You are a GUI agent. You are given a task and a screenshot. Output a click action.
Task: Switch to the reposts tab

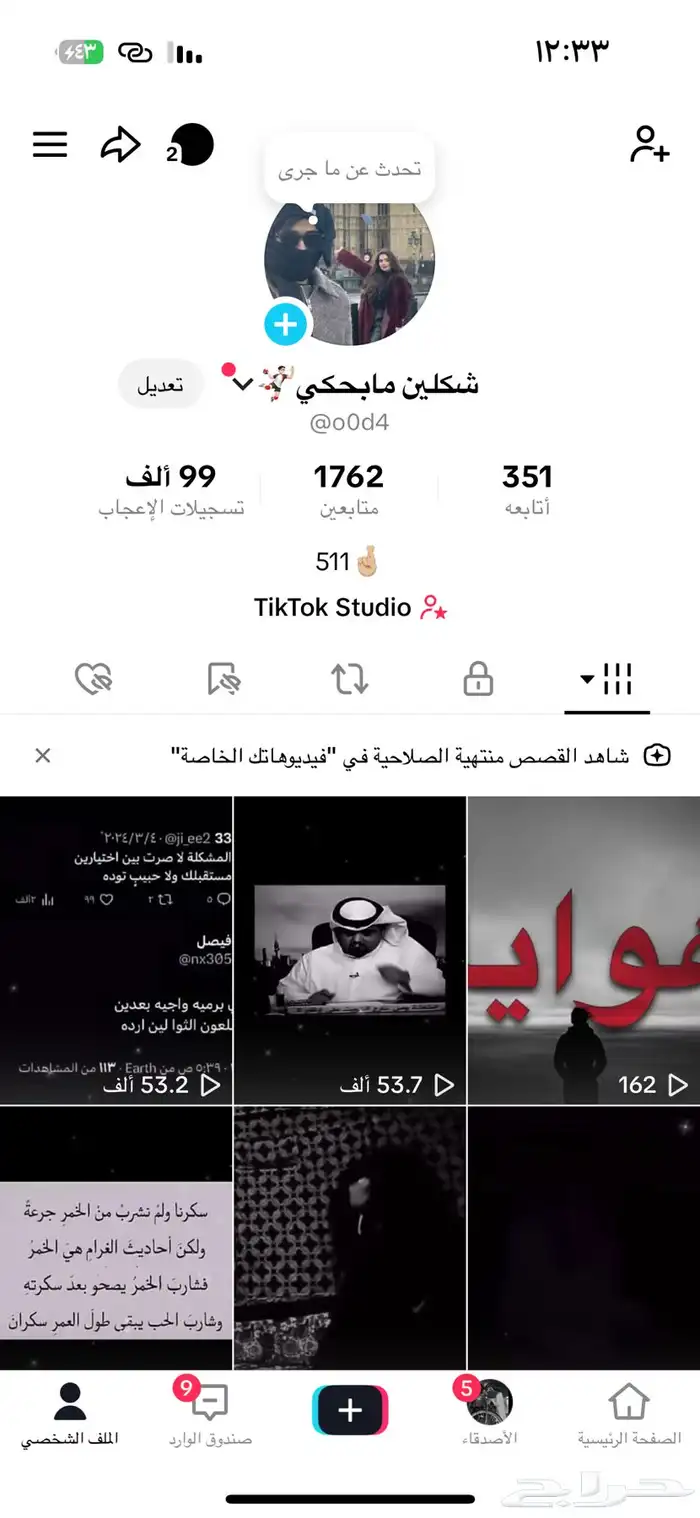click(350, 679)
